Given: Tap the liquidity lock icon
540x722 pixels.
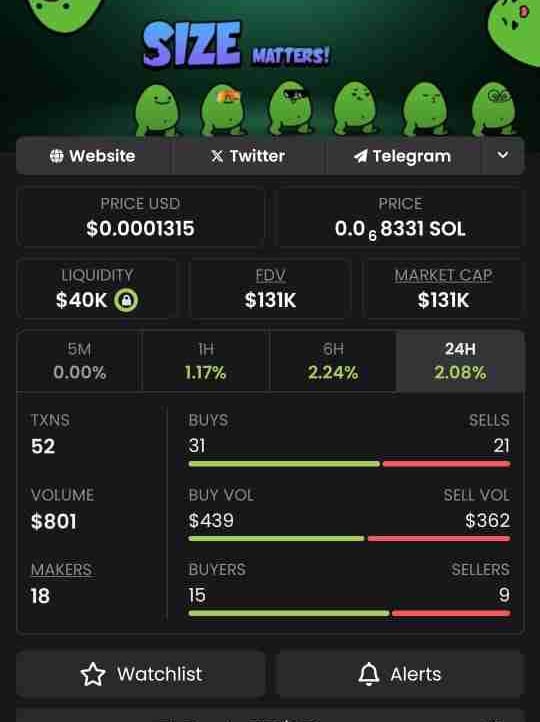Looking at the screenshot, I should (126, 300).
